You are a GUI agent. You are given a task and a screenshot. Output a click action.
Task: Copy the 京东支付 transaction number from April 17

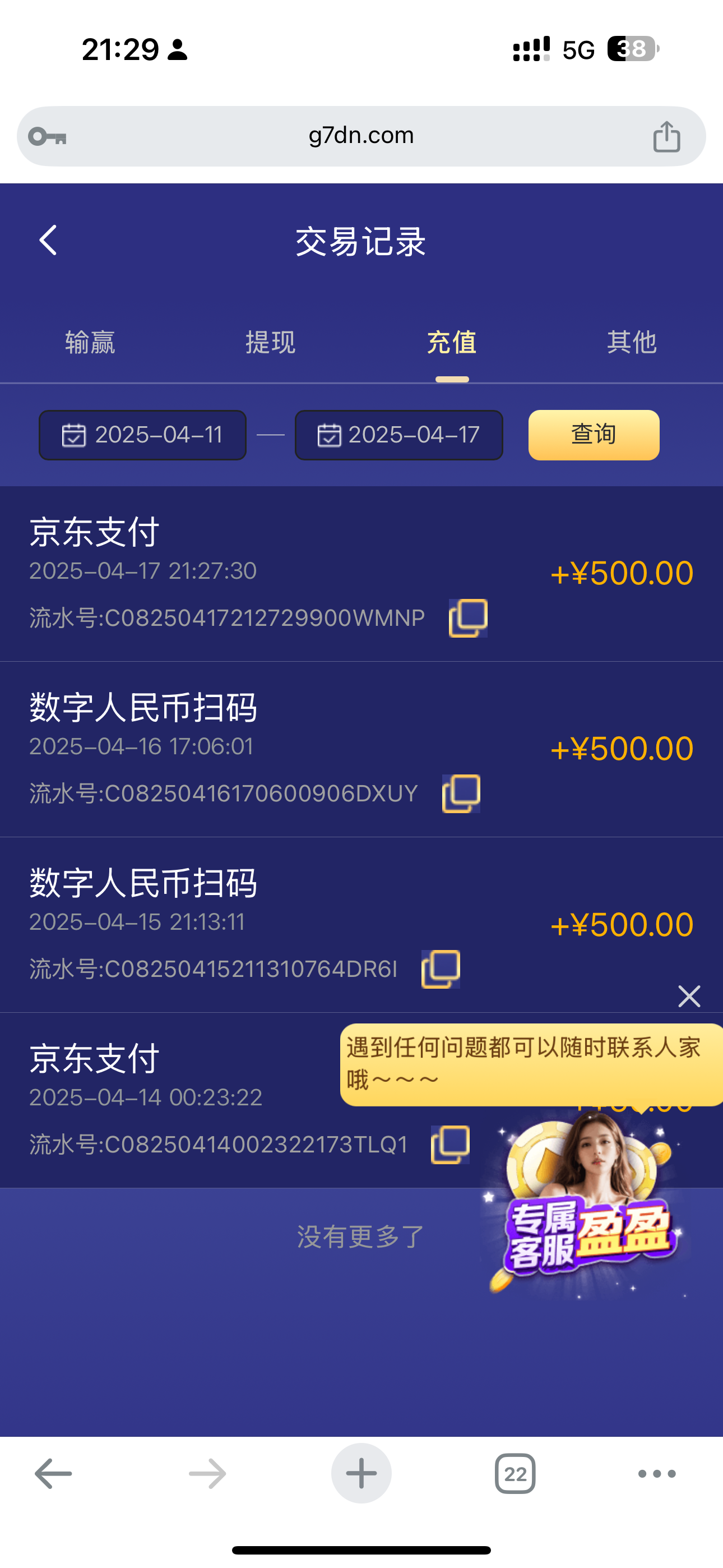tap(467, 617)
